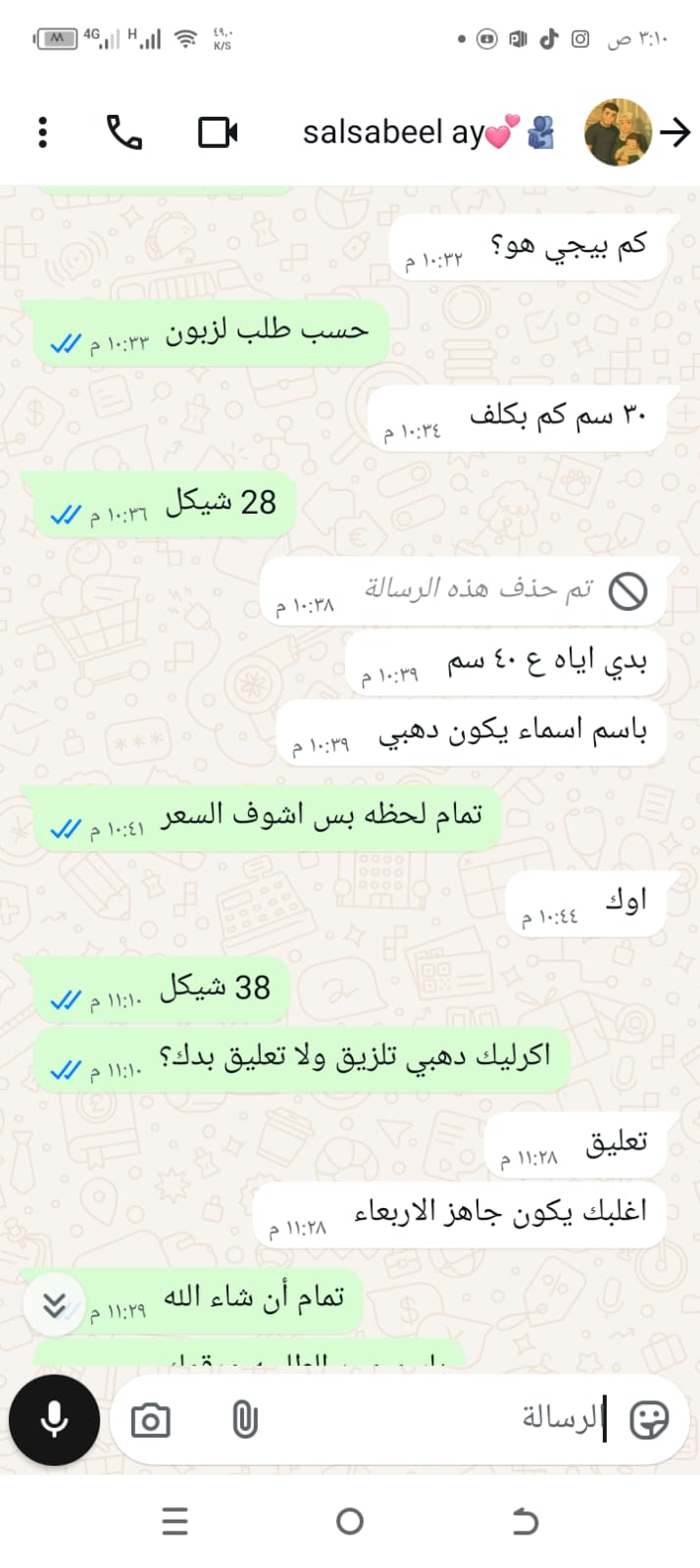
Task: Start a video call with salsabeel
Action: (218, 132)
